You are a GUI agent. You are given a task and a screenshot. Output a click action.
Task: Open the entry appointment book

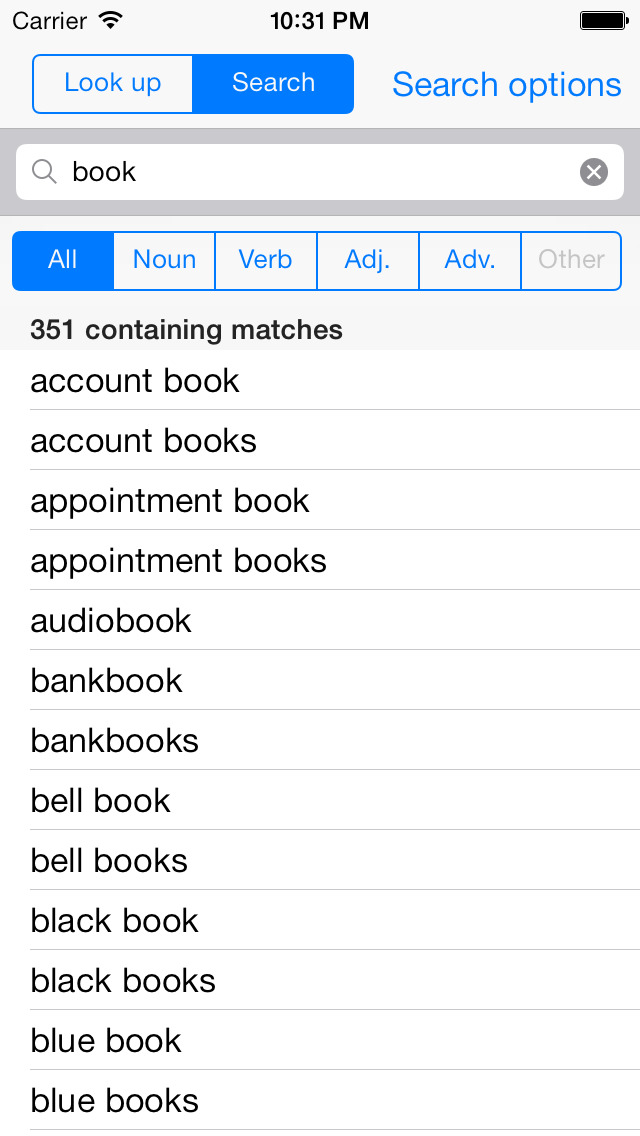click(x=320, y=501)
